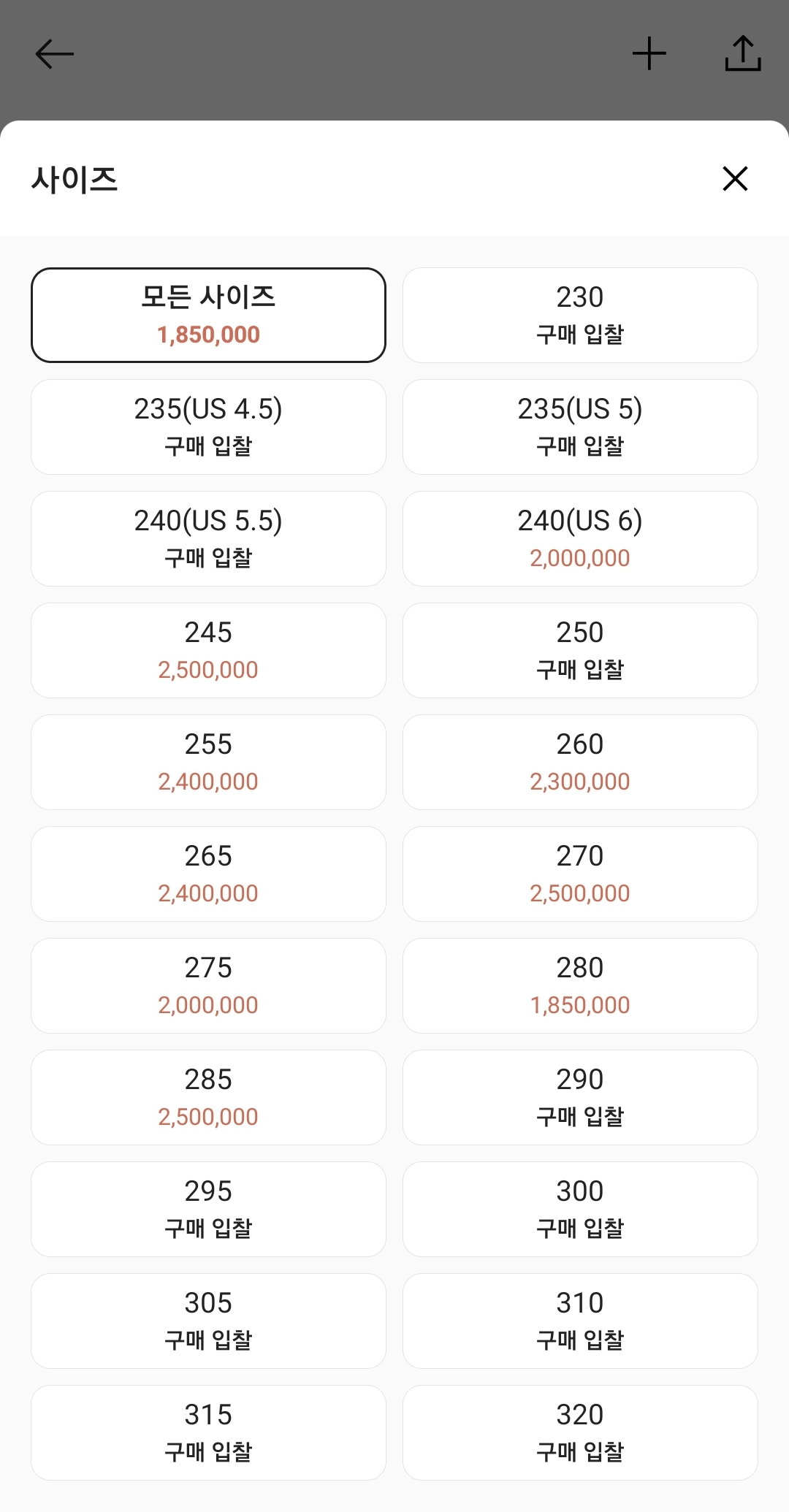Pick size 245
This screenshot has height=1512, width=789.
pyautogui.click(x=208, y=650)
